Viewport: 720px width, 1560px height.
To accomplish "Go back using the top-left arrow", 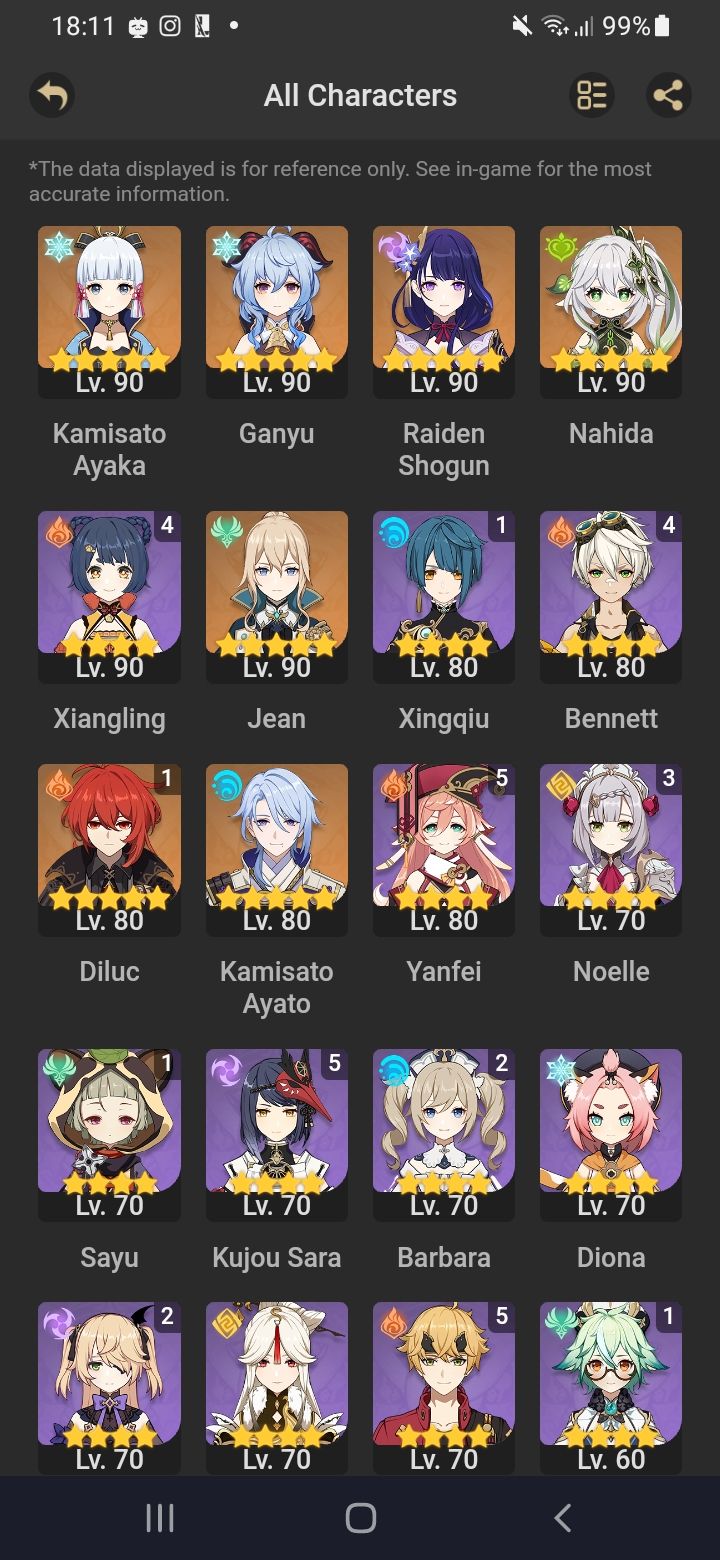I will pos(52,96).
